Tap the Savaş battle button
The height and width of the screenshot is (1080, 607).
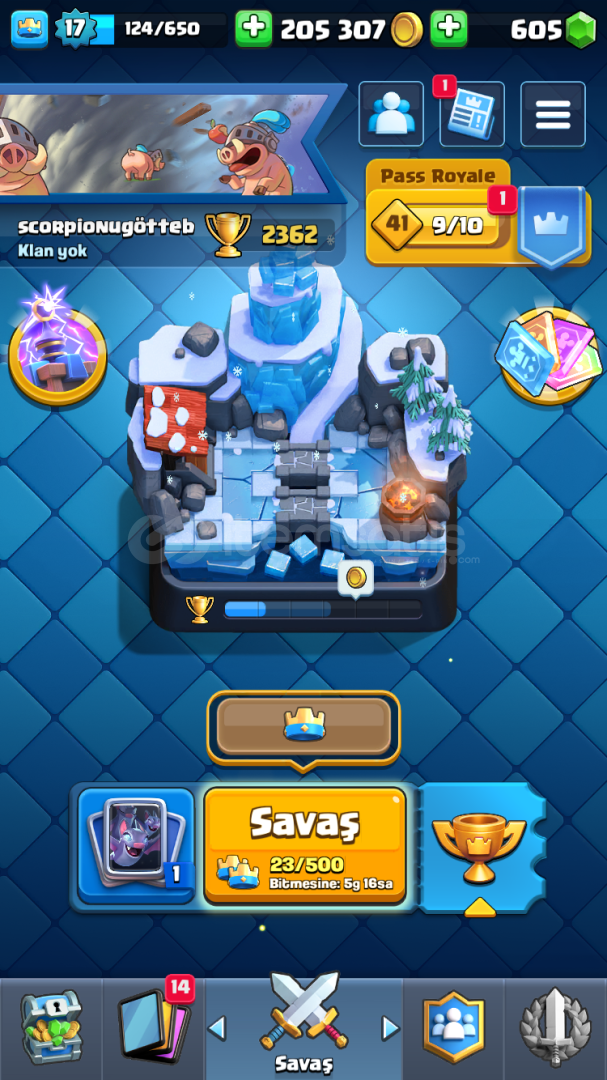(x=305, y=845)
